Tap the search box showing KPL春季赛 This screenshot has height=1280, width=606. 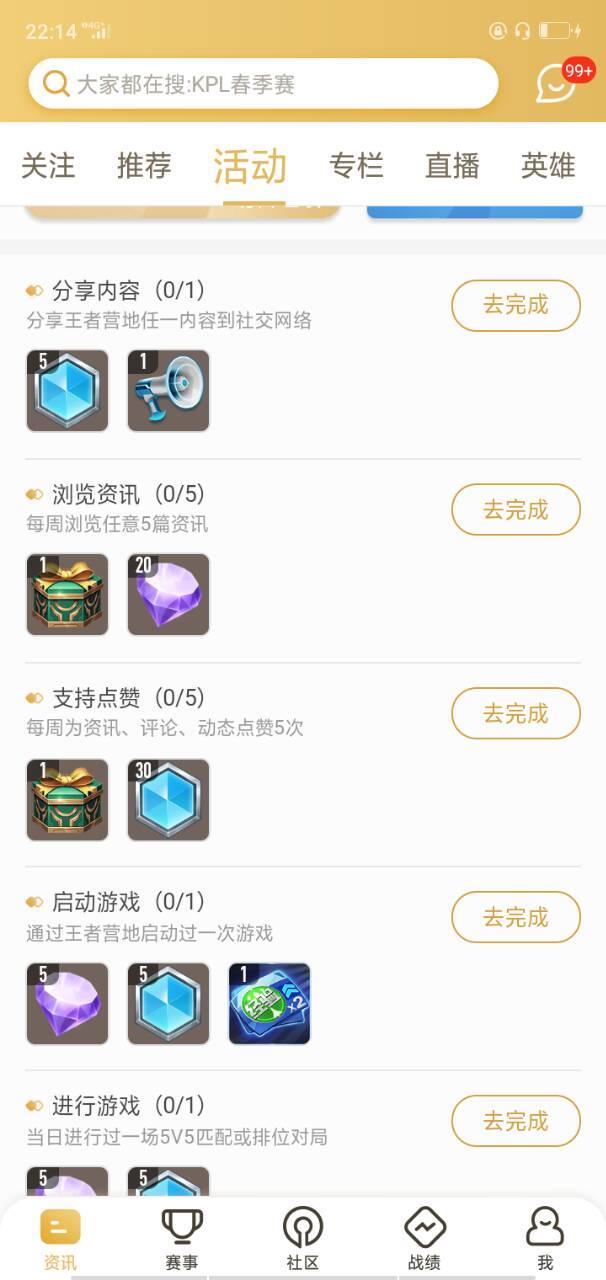(263, 84)
